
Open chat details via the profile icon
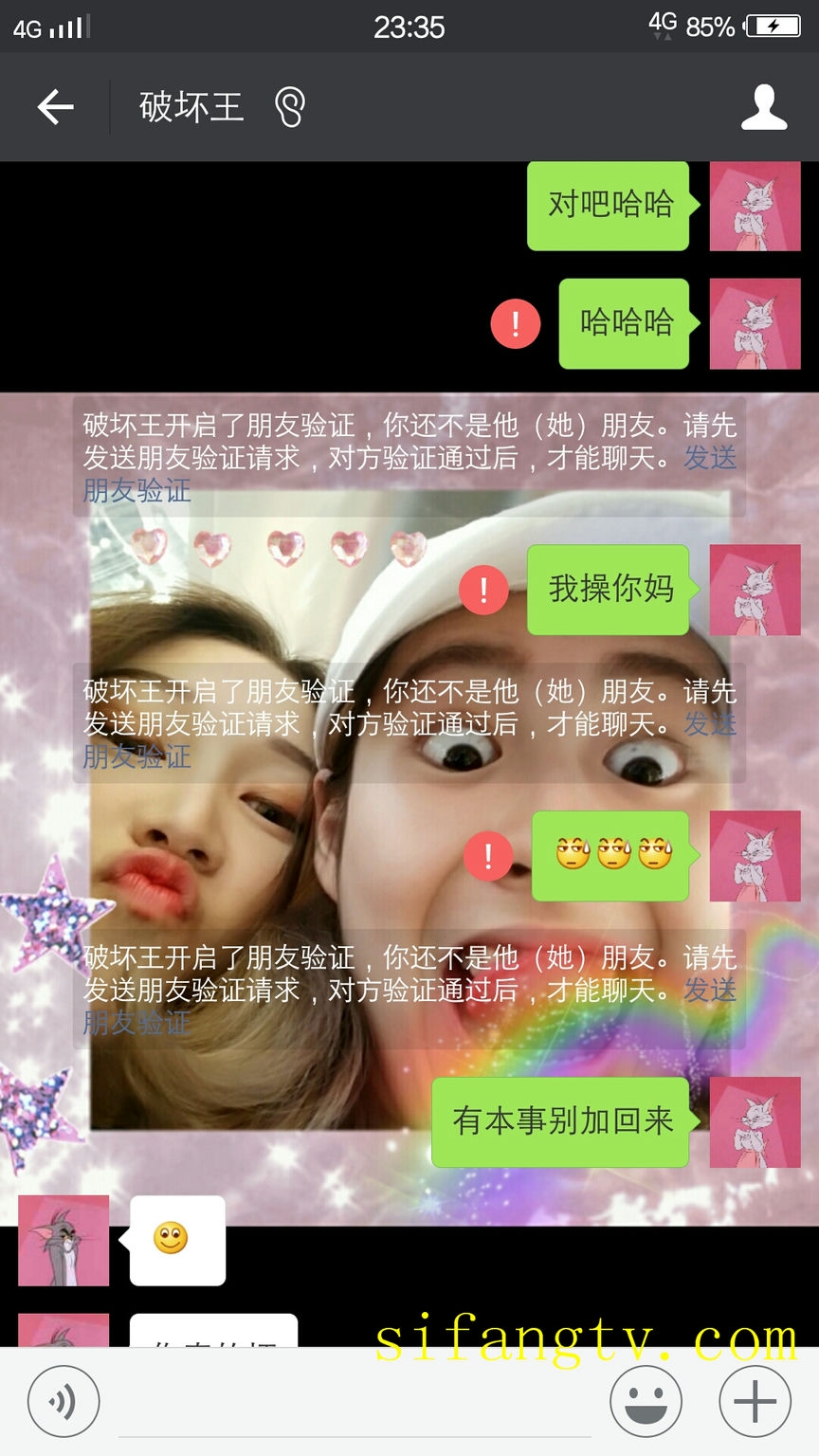[x=763, y=107]
